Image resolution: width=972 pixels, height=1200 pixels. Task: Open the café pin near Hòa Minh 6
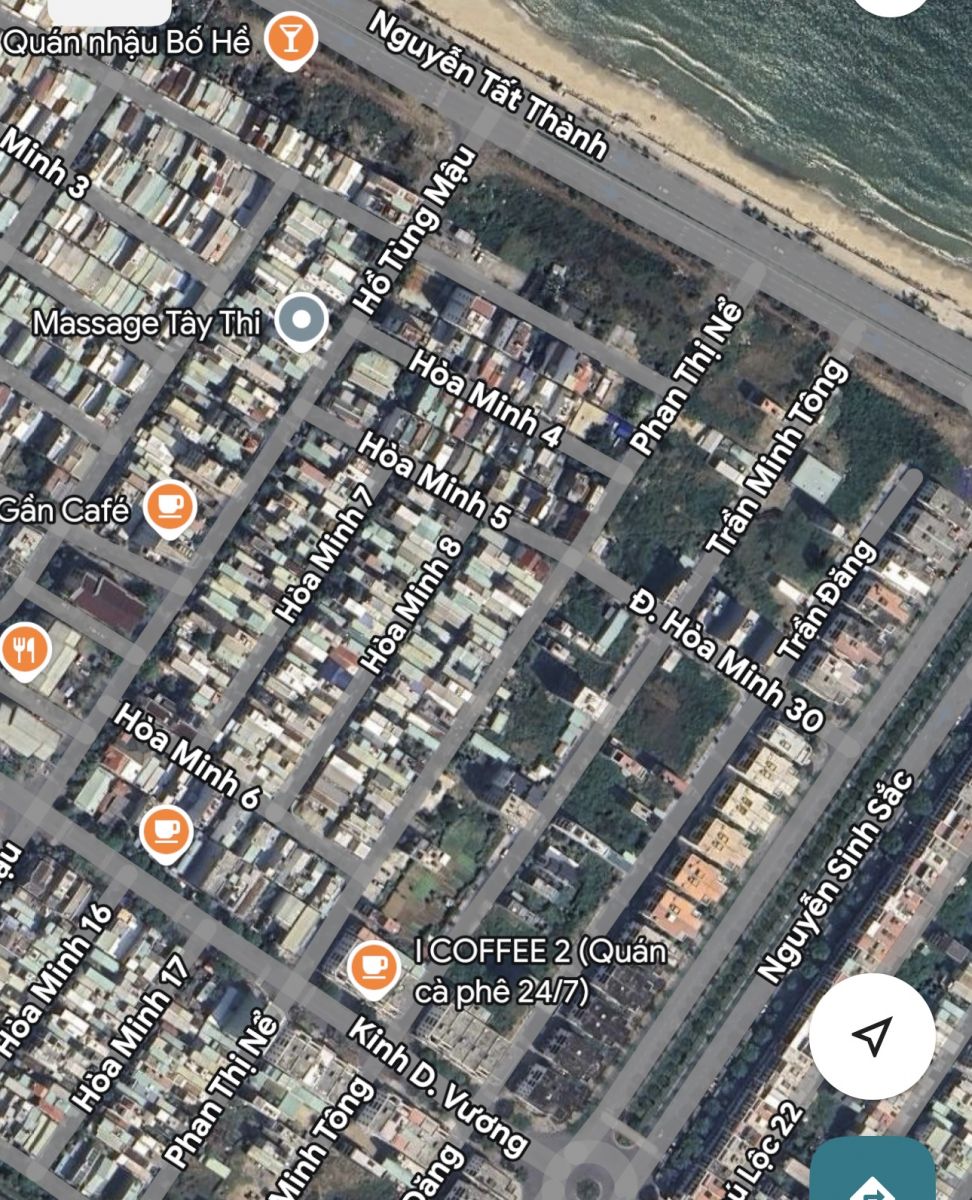tap(166, 831)
